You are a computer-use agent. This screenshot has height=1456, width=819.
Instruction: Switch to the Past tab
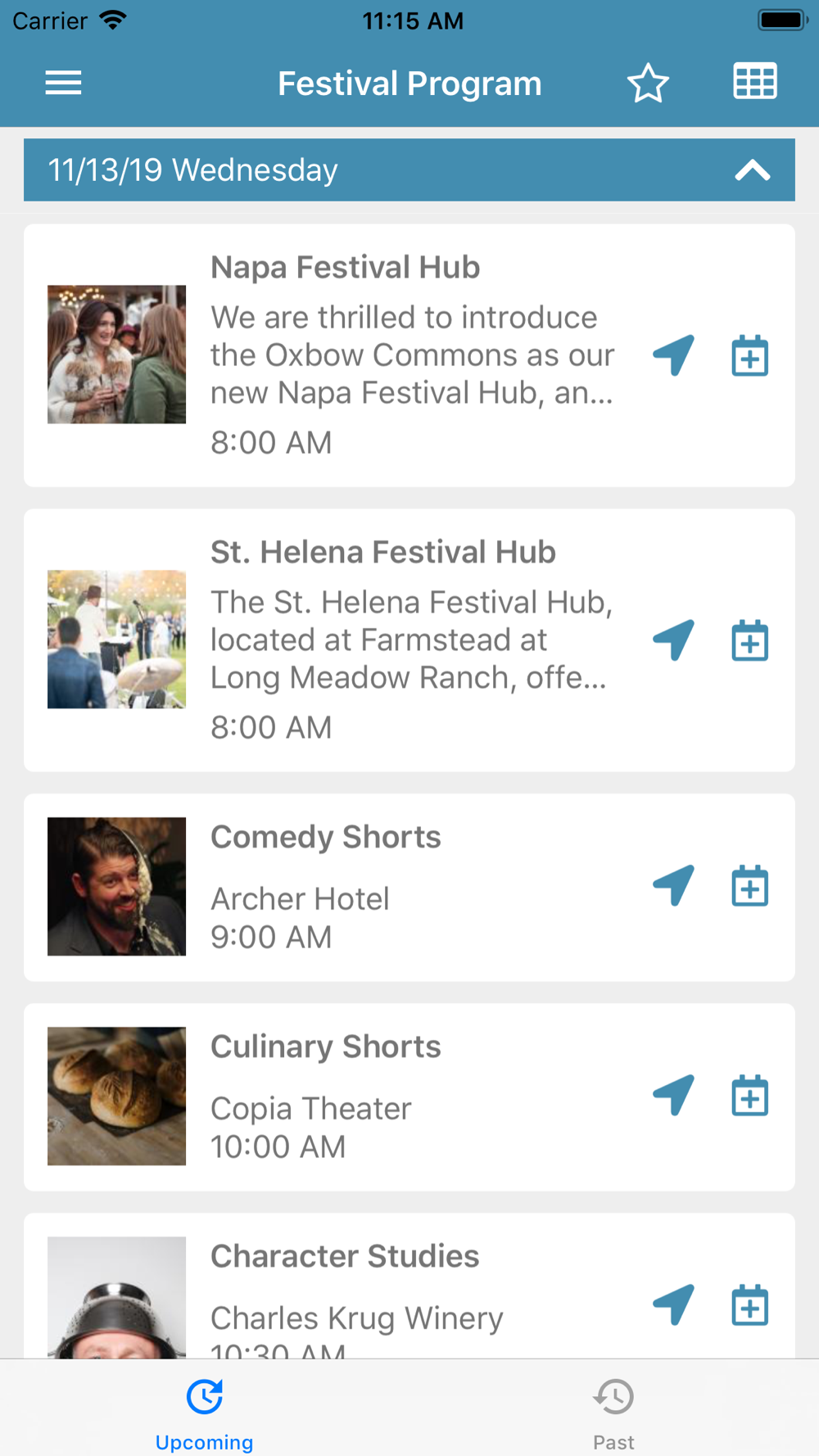click(613, 1413)
